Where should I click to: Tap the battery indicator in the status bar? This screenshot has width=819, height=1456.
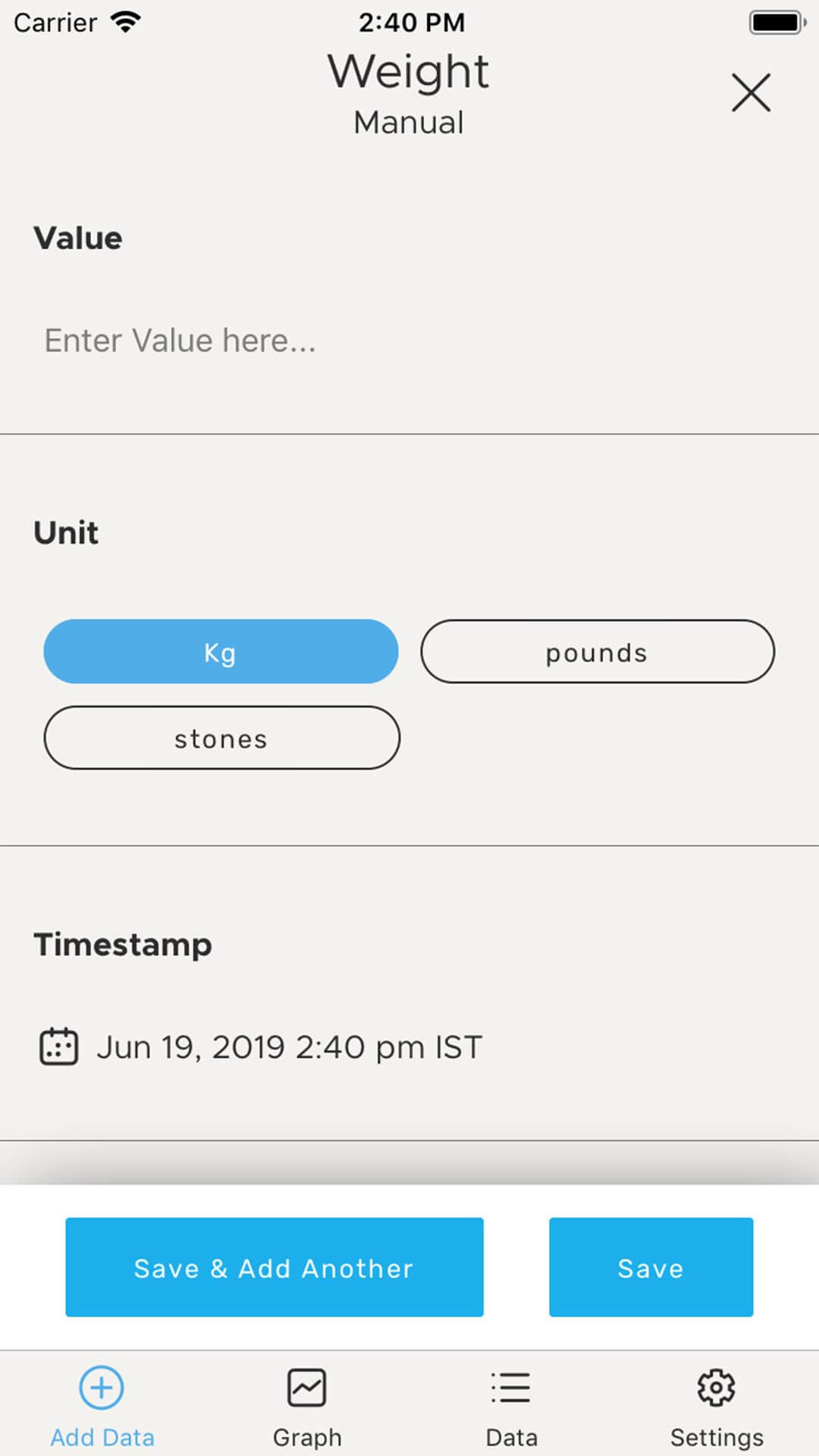775,23
